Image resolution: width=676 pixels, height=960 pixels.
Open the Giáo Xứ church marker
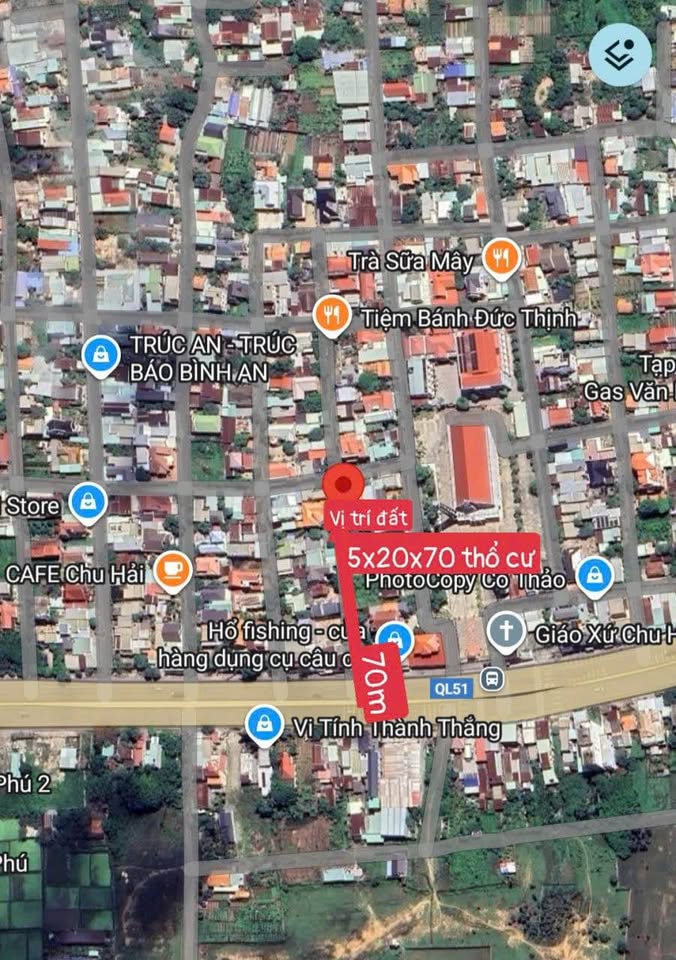(x=507, y=630)
